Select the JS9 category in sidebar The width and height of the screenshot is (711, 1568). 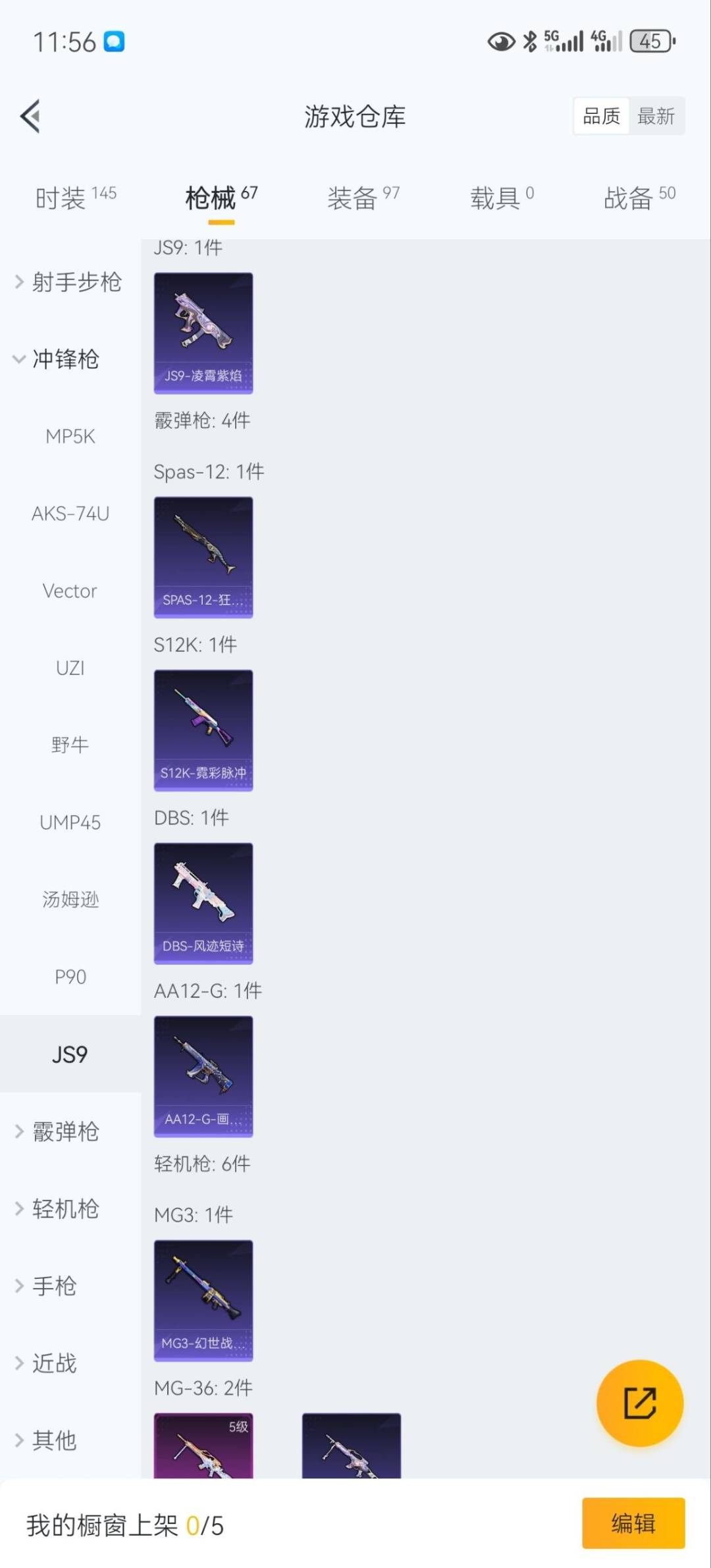click(70, 1054)
